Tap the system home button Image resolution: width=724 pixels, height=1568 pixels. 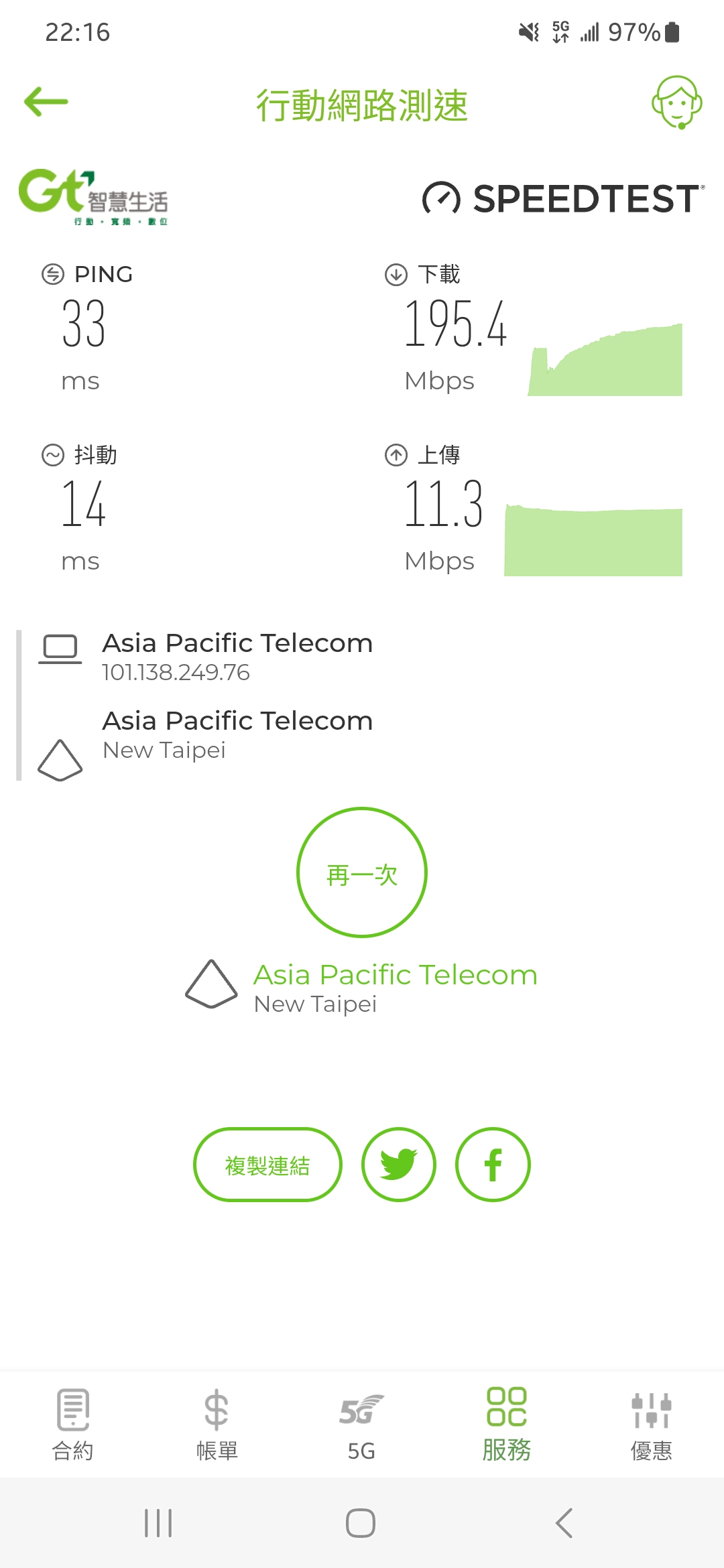pos(361,1523)
